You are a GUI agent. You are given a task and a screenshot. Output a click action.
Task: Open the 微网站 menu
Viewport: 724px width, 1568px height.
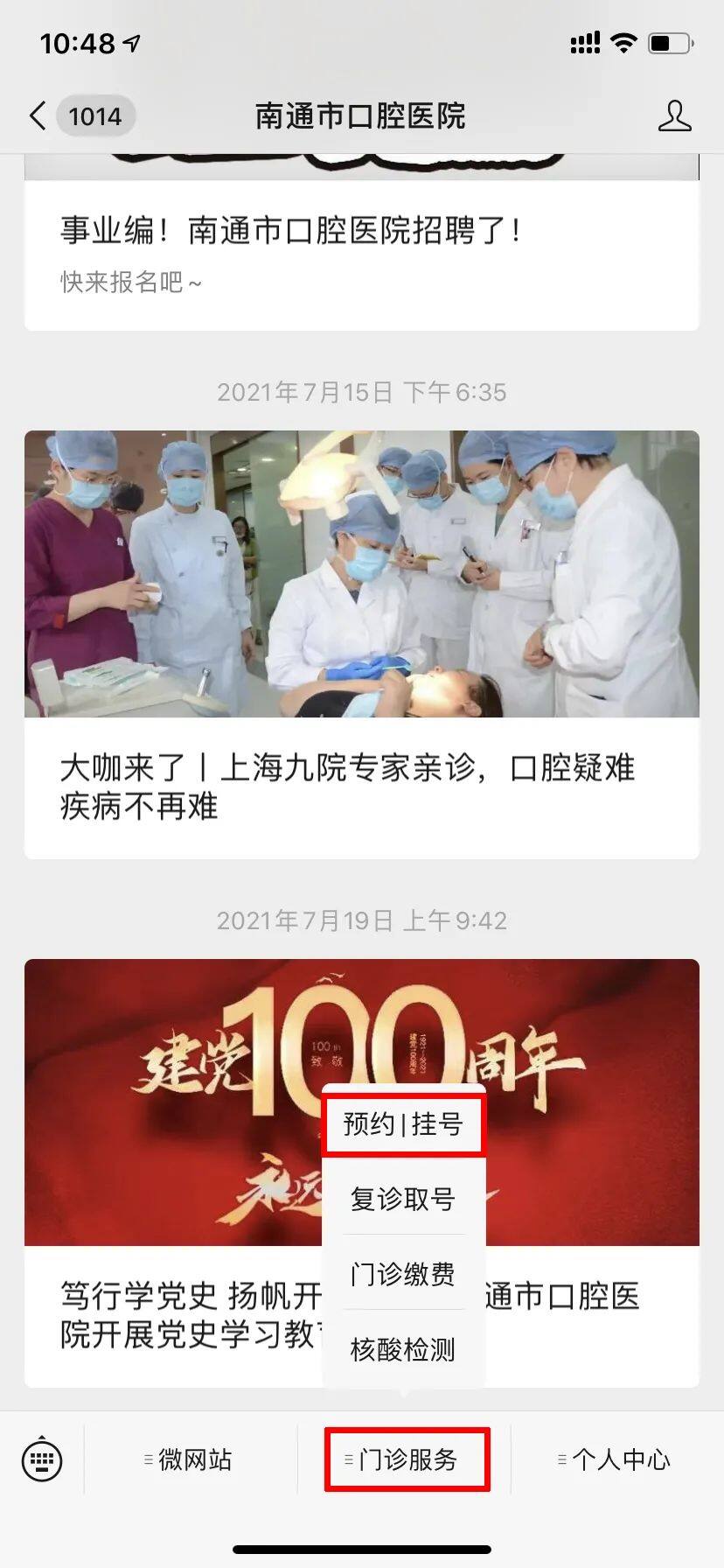click(190, 1459)
